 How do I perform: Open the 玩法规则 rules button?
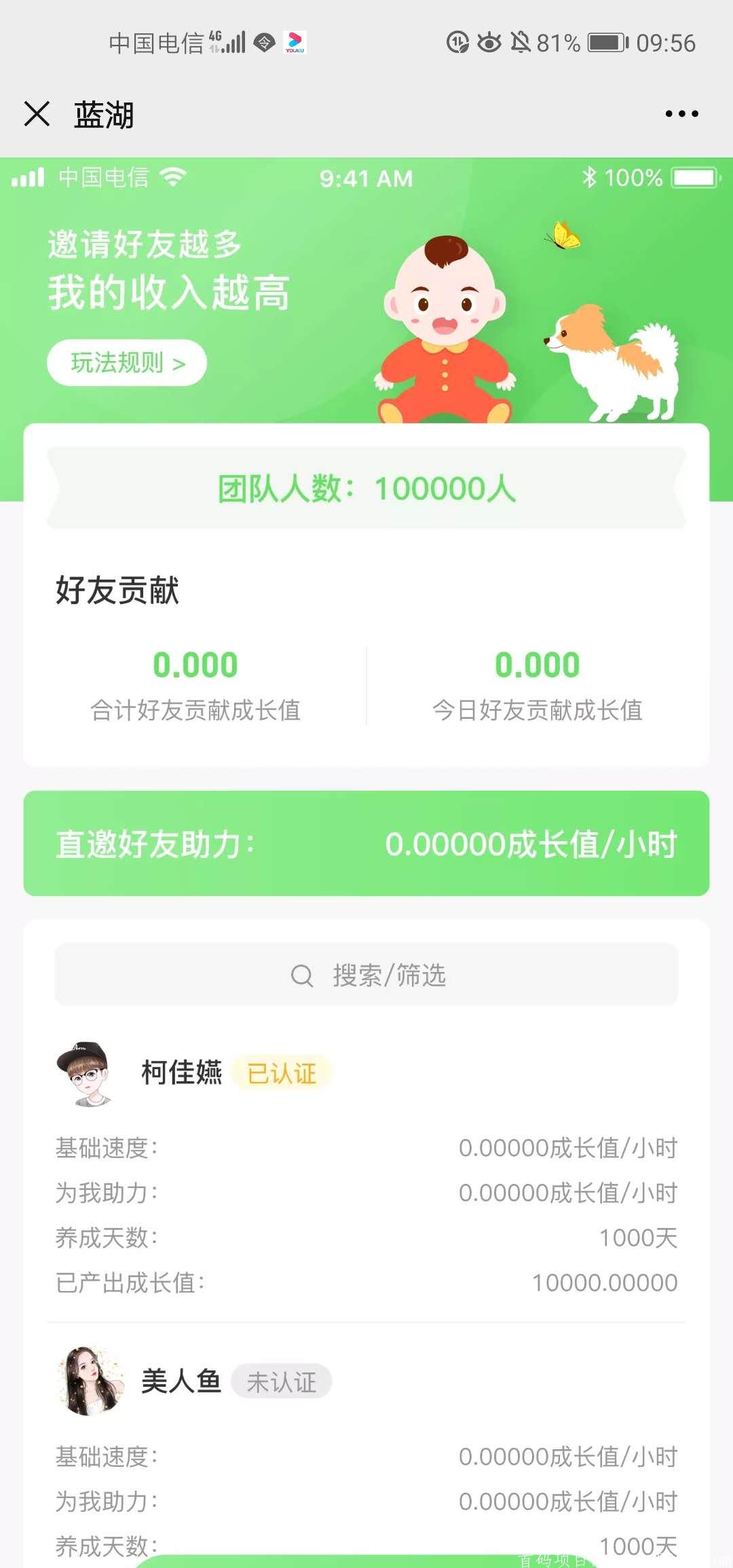click(x=126, y=362)
